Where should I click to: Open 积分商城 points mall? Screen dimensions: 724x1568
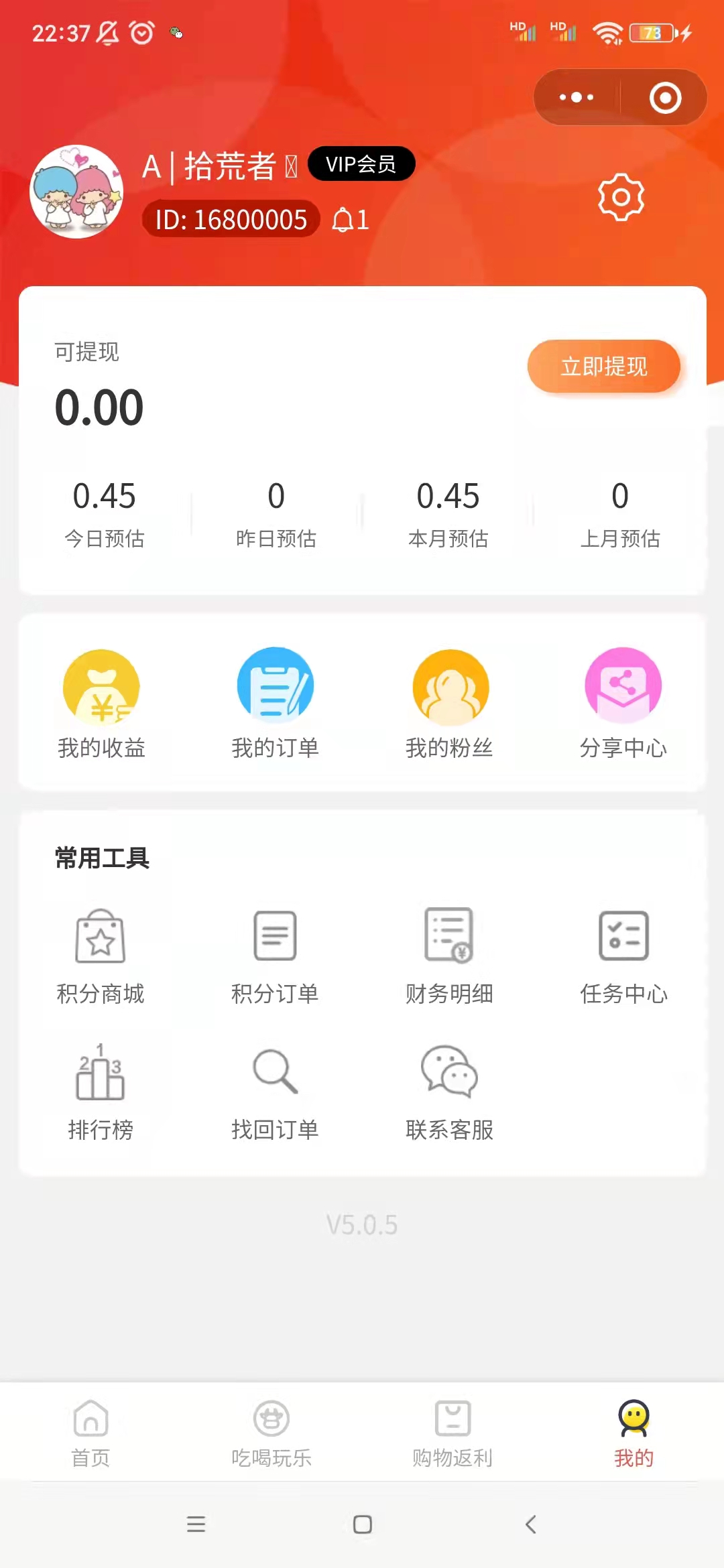point(99,955)
